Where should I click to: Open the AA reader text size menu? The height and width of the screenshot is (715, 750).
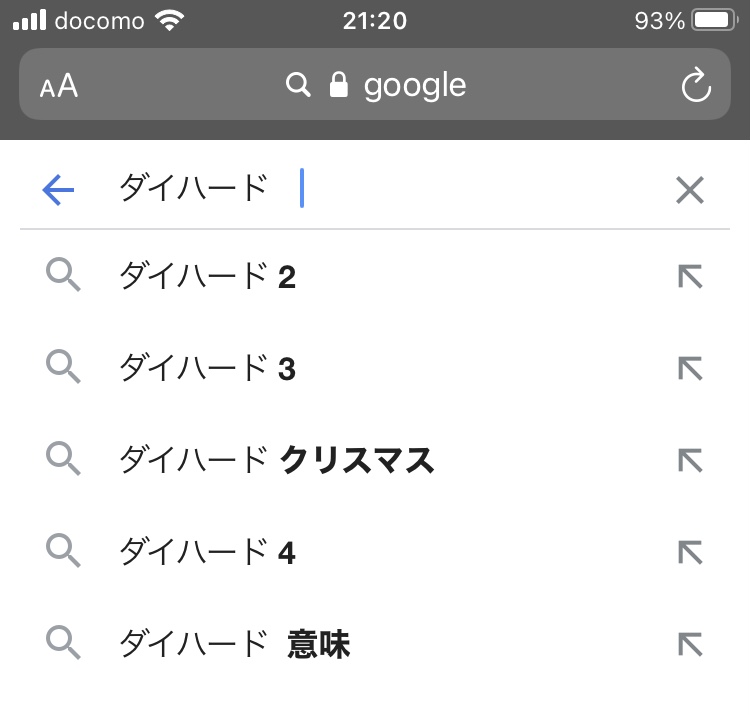[59, 86]
